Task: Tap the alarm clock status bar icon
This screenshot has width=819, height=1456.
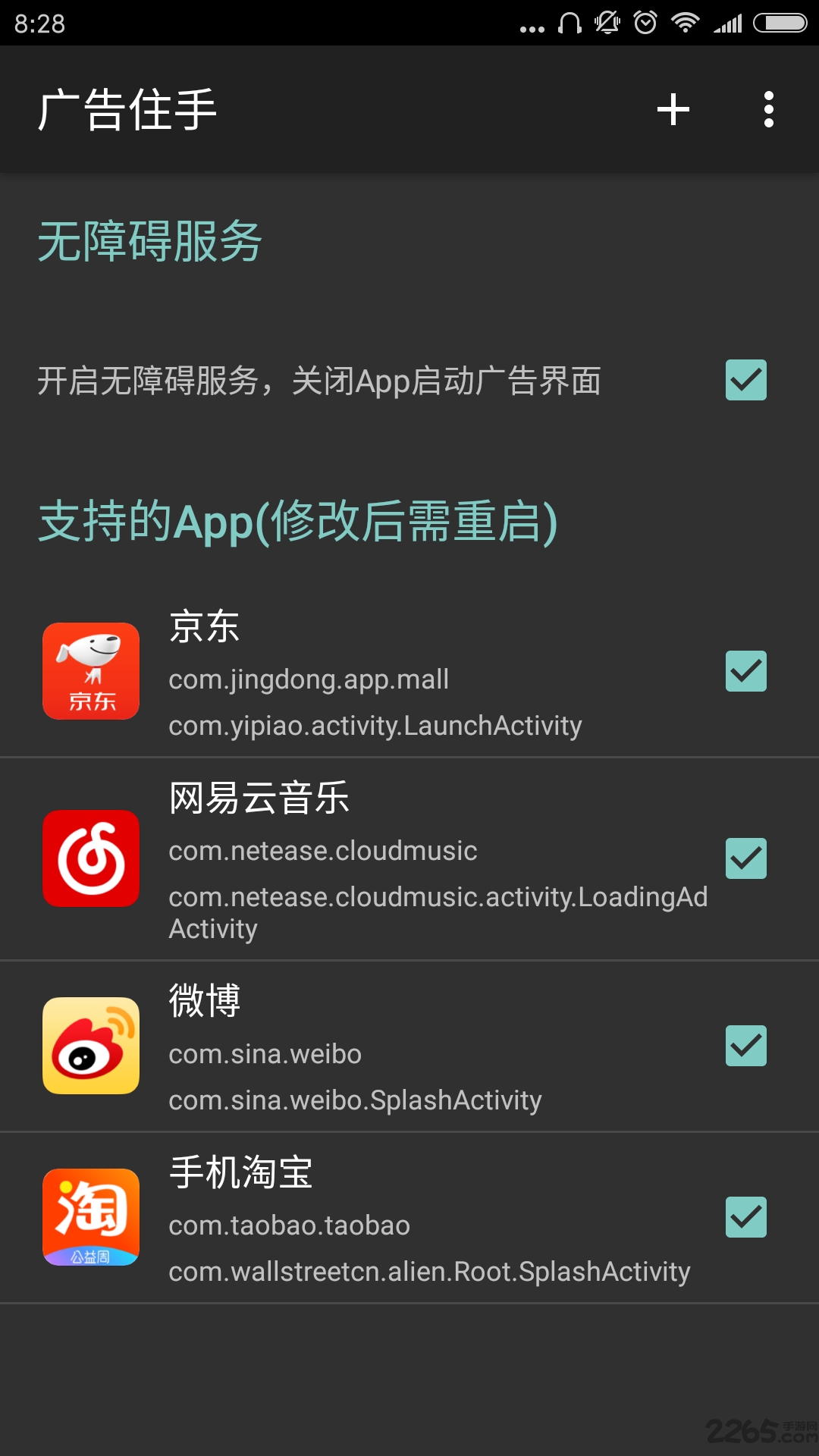Action: [645, 22]
